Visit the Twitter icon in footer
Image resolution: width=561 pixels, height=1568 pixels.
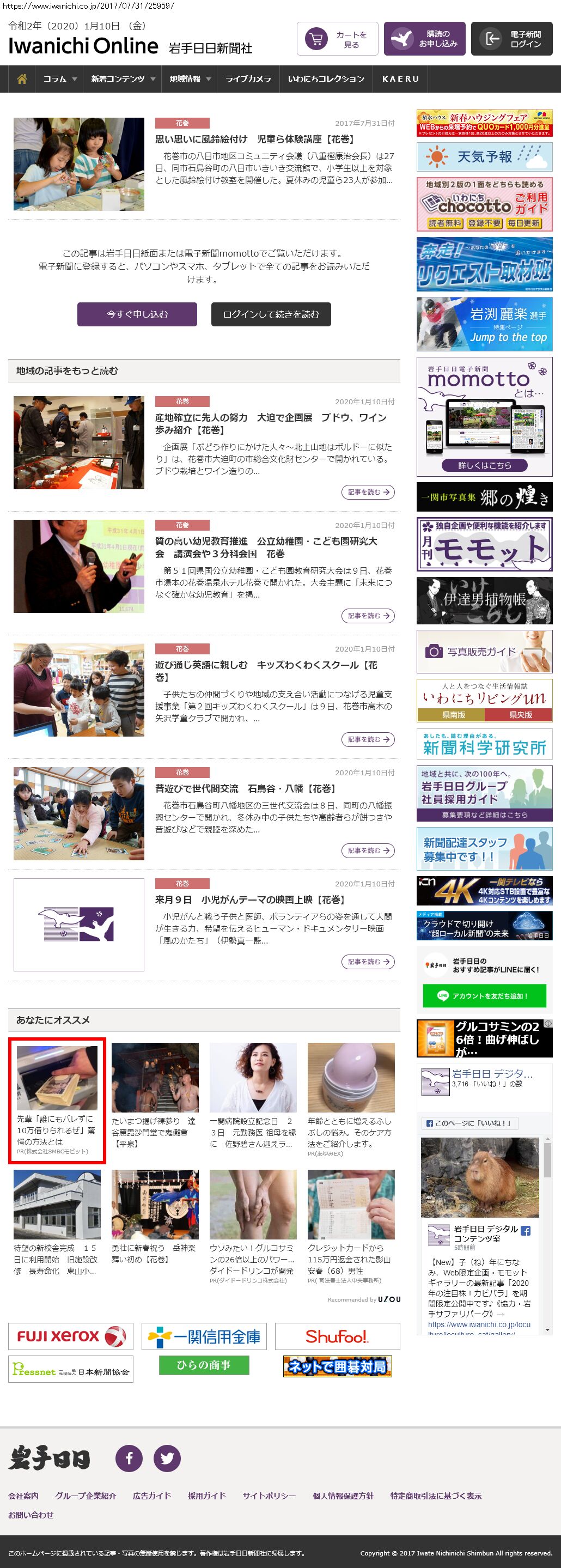(x=167, y=1458)
